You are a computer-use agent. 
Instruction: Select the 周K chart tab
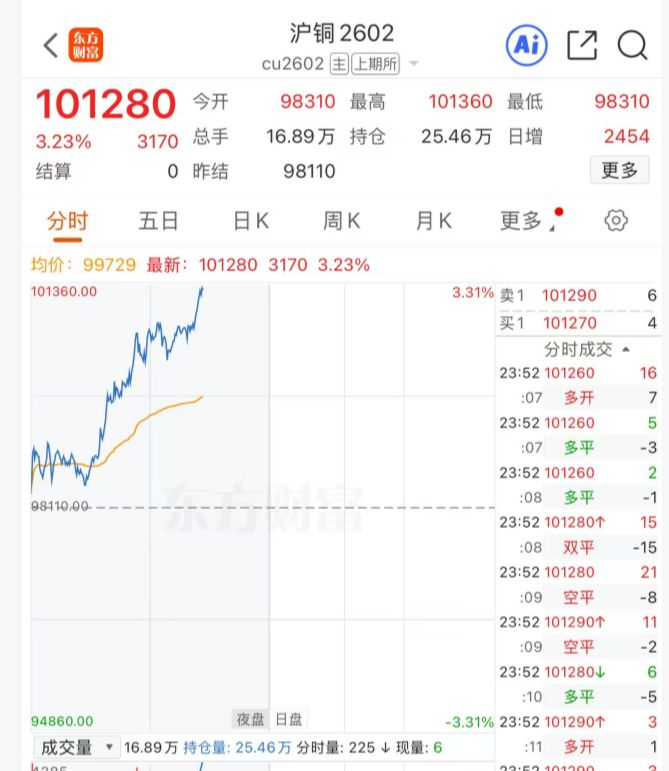pyautogui.click(x=341, y=221)
